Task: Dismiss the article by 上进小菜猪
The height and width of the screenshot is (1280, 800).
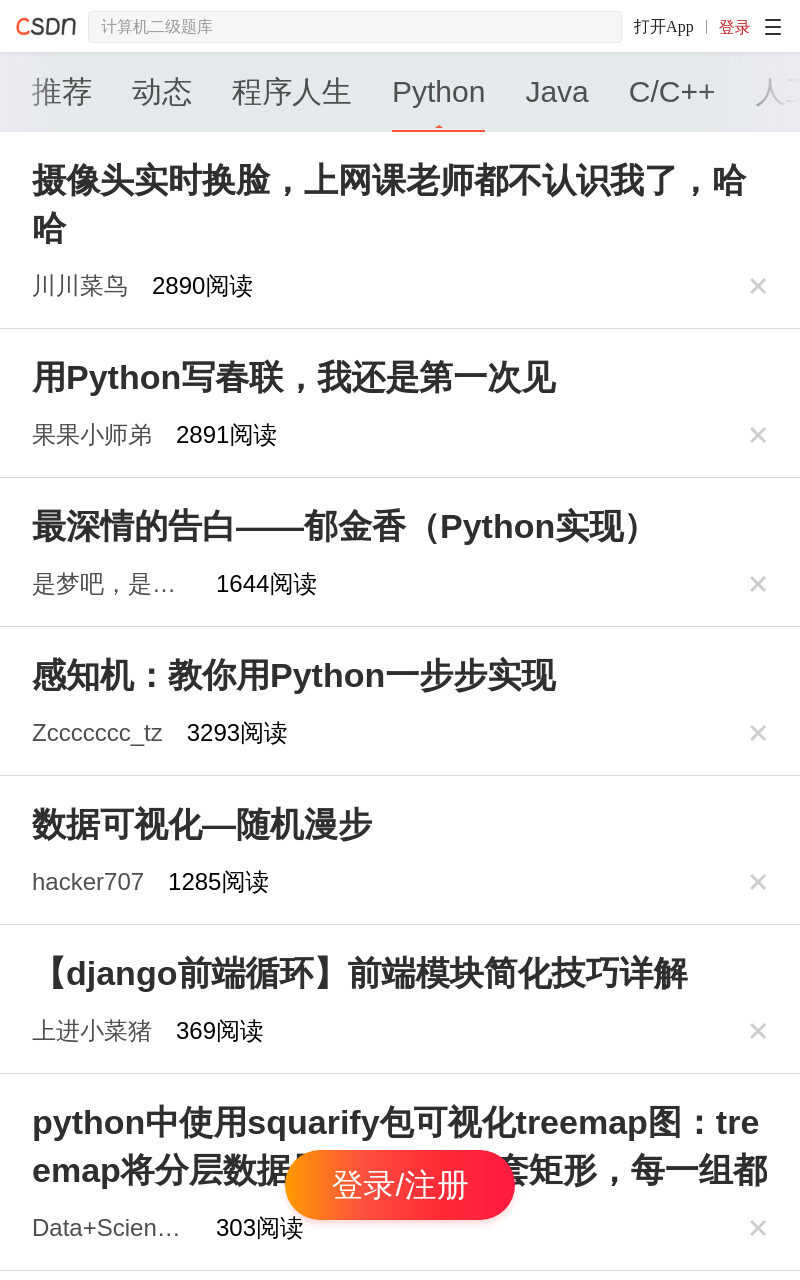Action: [x=758, y=1031]
